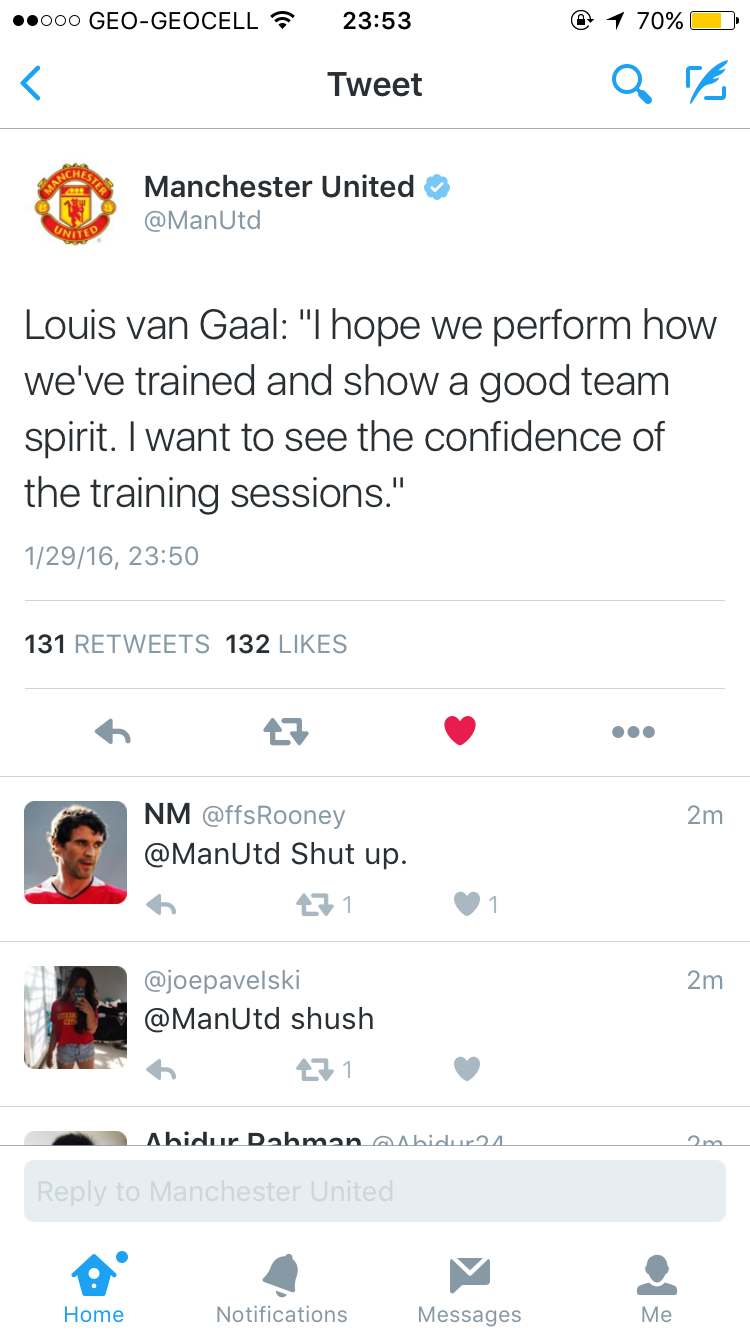Switch to the Notifications tab
The width and height of the screenshot is (750, 1334).
coord(282,1289)
